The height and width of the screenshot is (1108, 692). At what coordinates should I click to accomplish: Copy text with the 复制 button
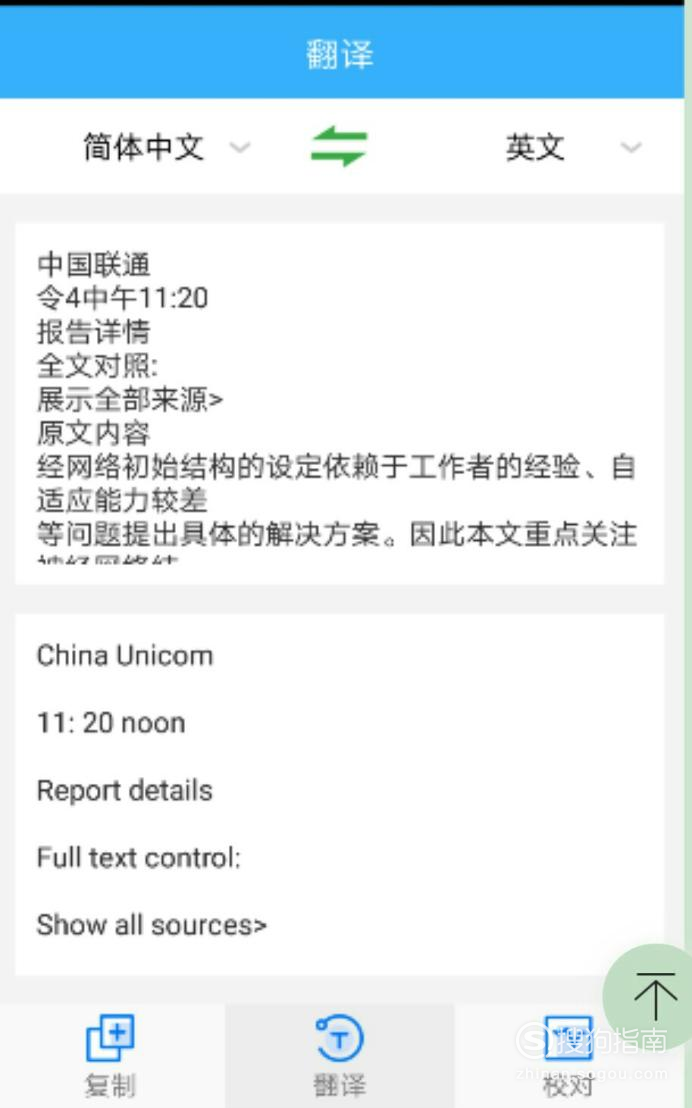point(110,1055)
